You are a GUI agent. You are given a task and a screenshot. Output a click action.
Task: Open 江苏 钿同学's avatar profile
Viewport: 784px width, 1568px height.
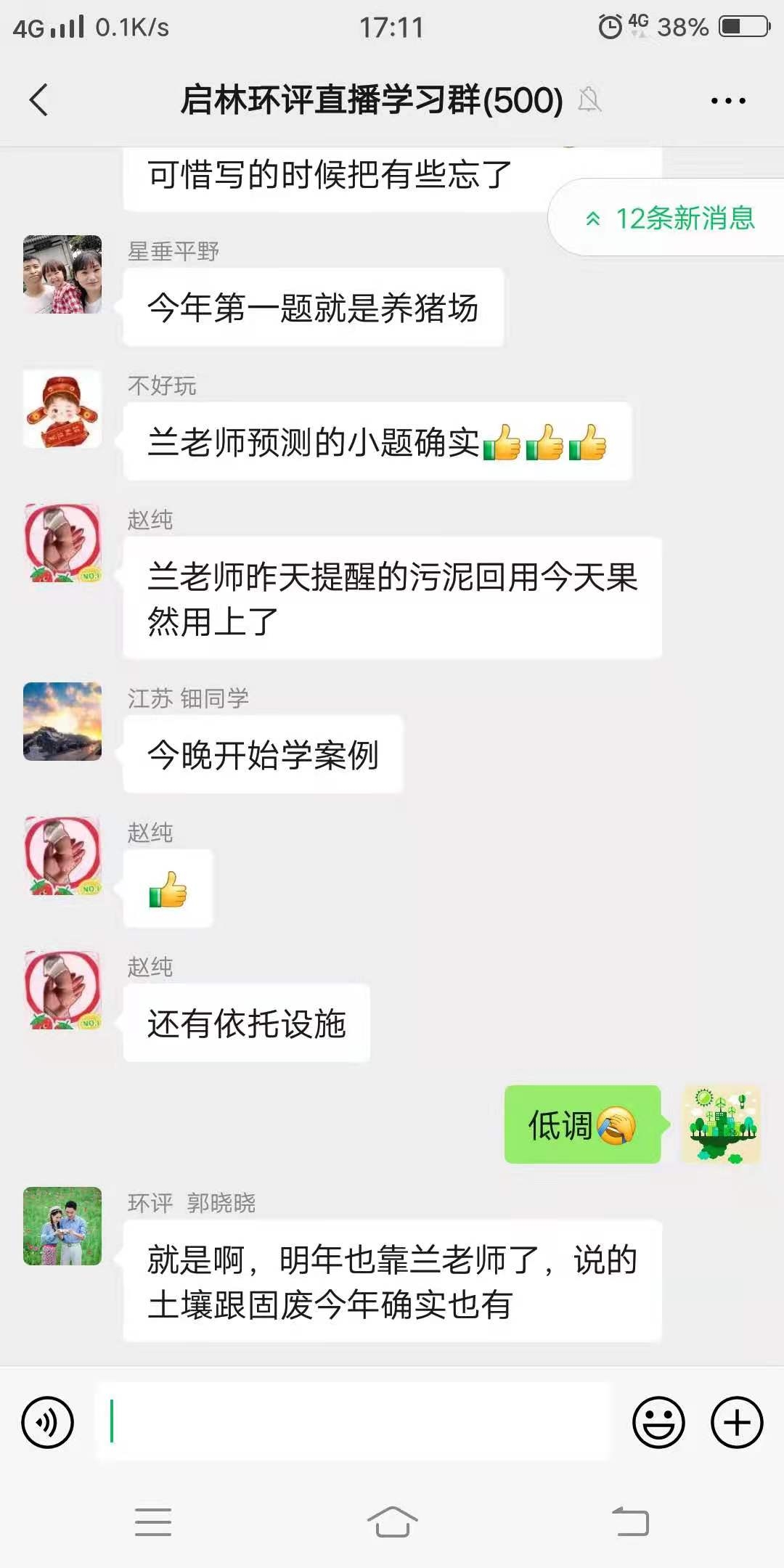click(62, 722)
